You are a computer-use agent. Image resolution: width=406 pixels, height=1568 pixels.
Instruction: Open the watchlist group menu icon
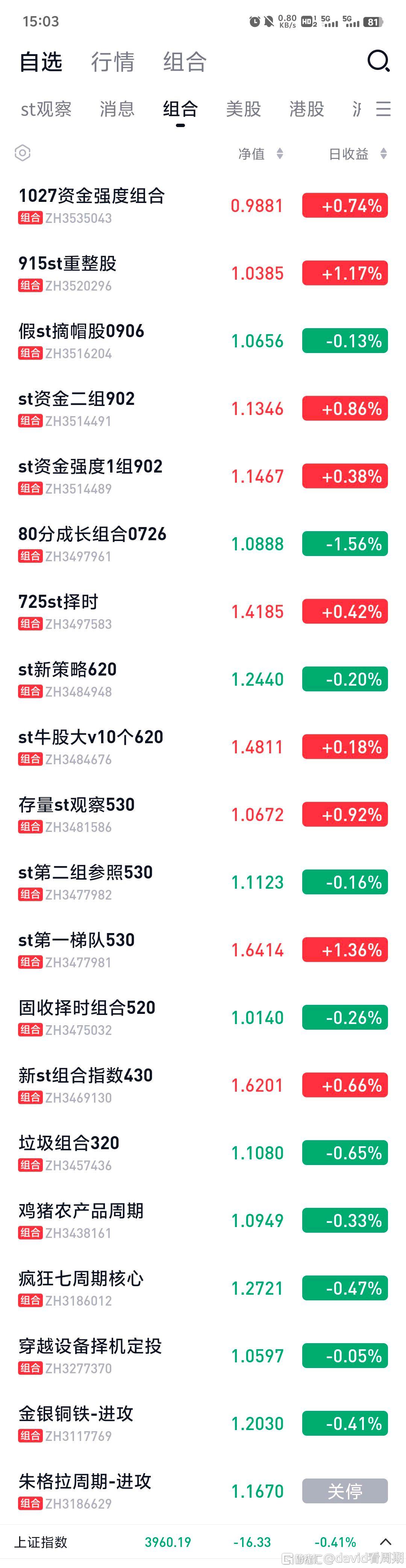click(383, 109)
